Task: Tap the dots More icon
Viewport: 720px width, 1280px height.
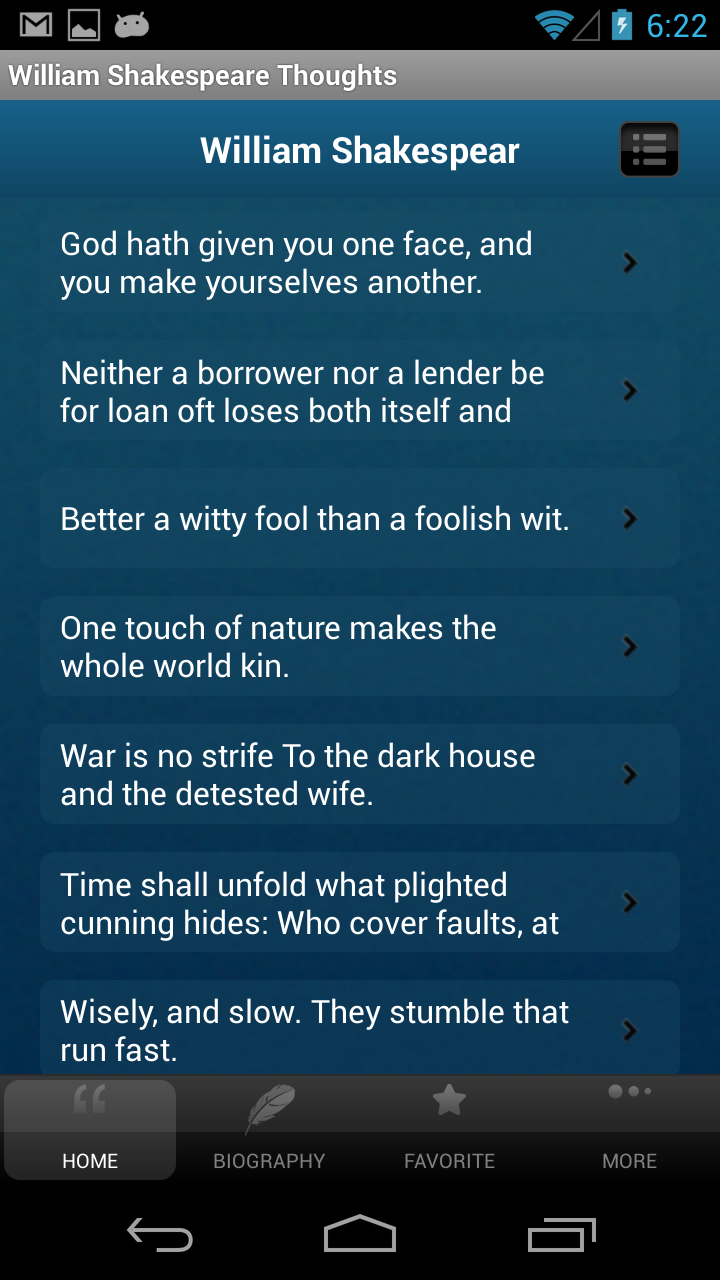Action: tap(629, 1092)
